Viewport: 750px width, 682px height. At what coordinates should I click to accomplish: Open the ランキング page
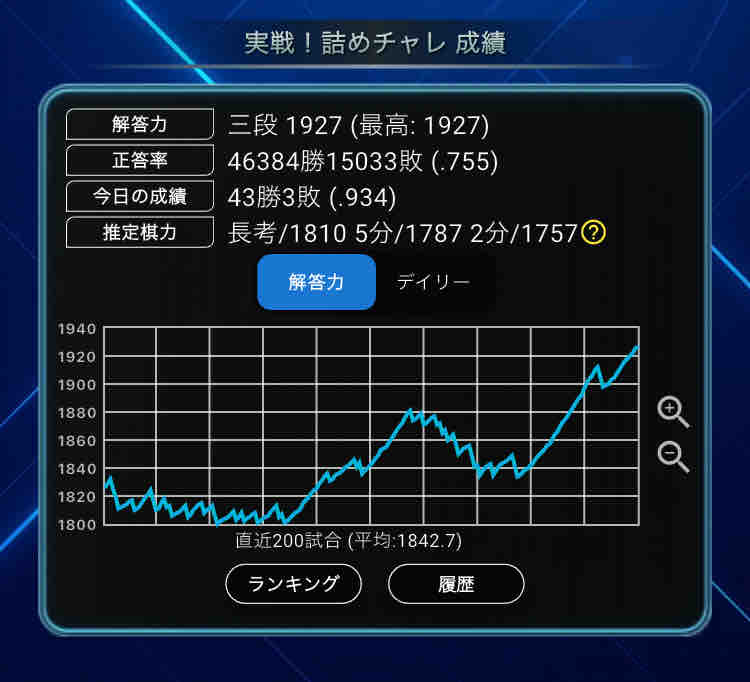click(x=293, y=584)
